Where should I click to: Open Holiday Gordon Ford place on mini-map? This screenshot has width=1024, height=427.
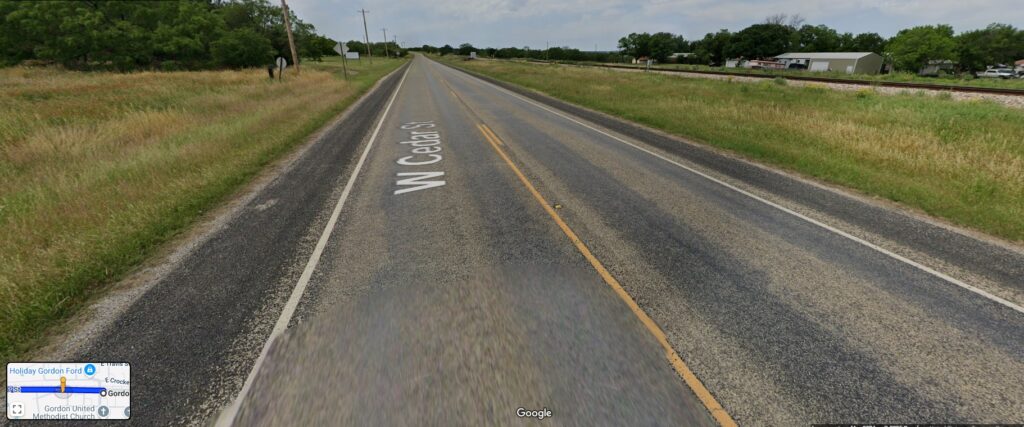[x=89, y=370]
